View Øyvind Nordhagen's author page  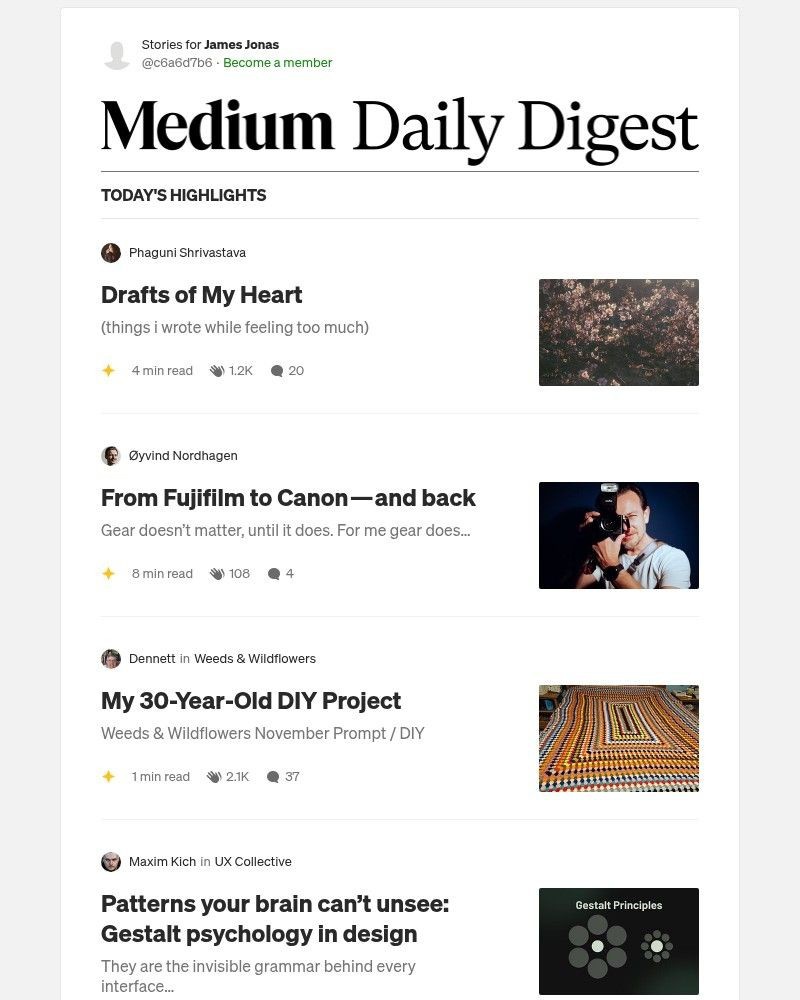point(183,456)
